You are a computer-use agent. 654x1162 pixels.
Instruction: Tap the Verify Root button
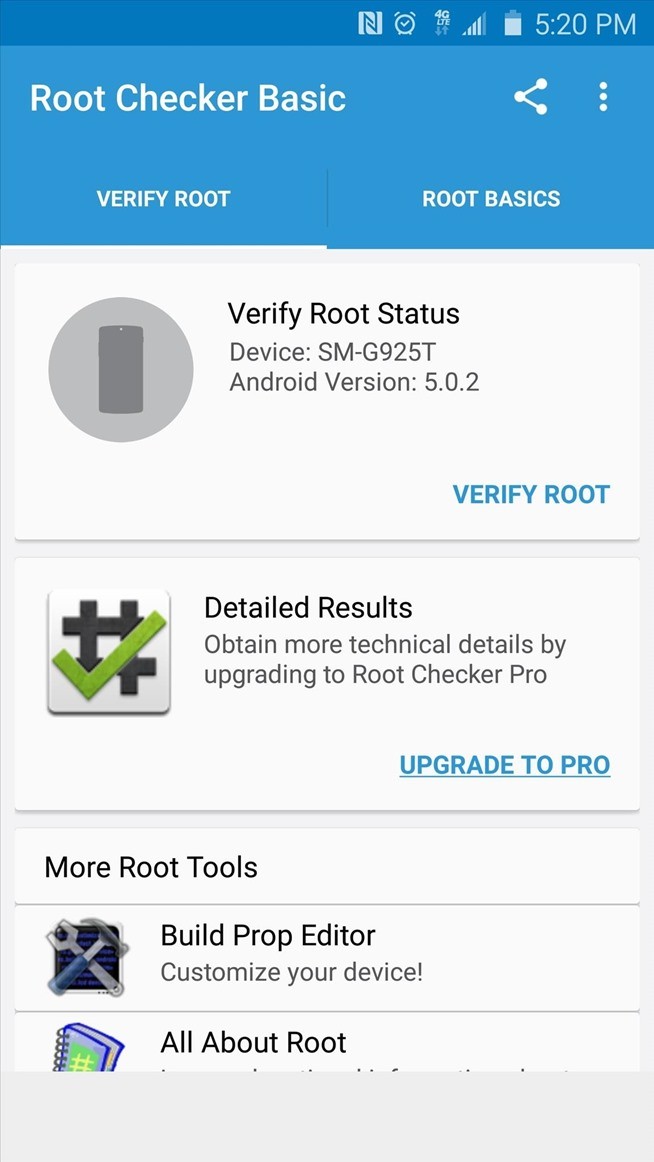click(x=530, y=494)
